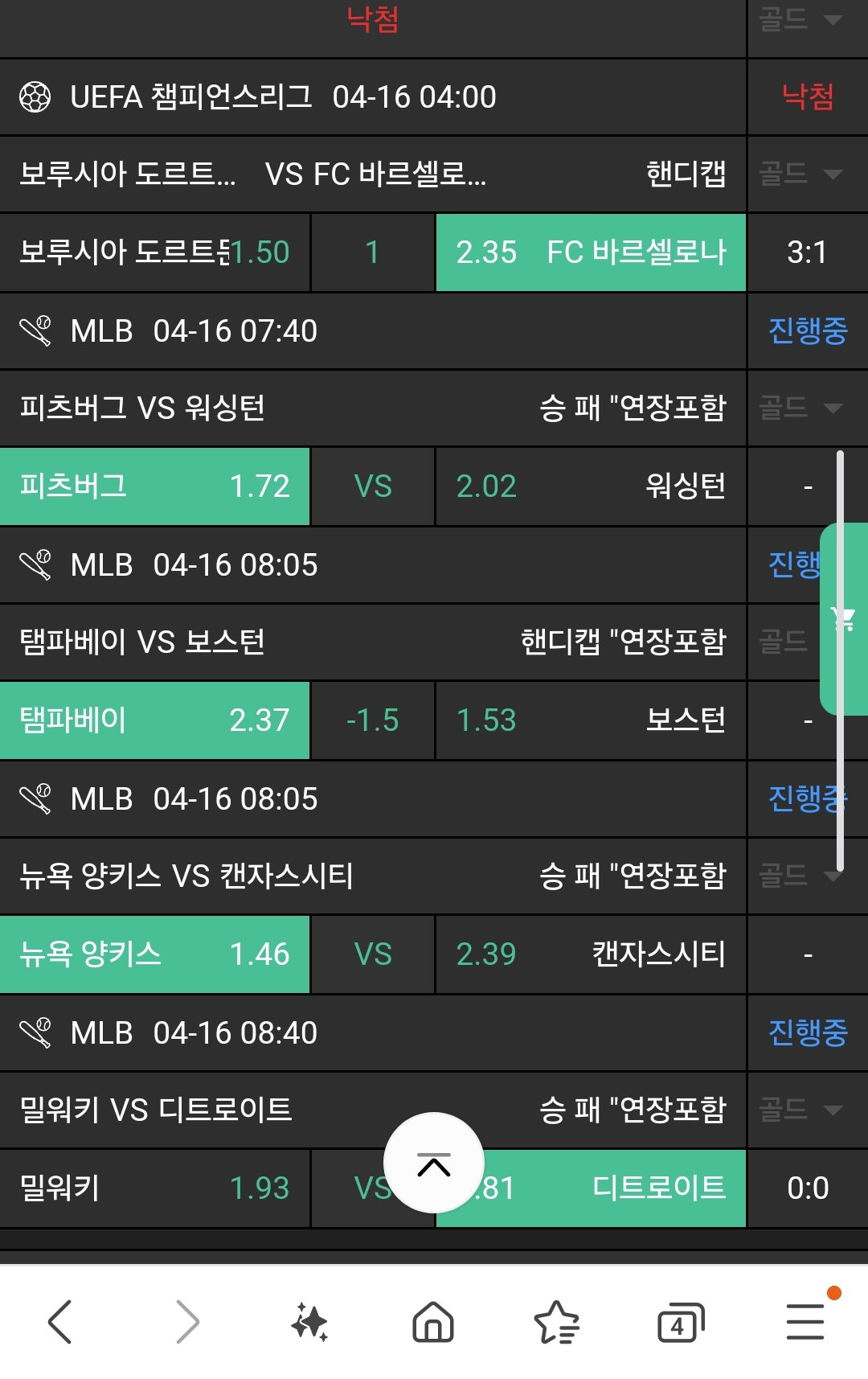Open the browser AI sparkle tool
Image resolution: width=868 pixels, height=1379 pixels.
310,1321
